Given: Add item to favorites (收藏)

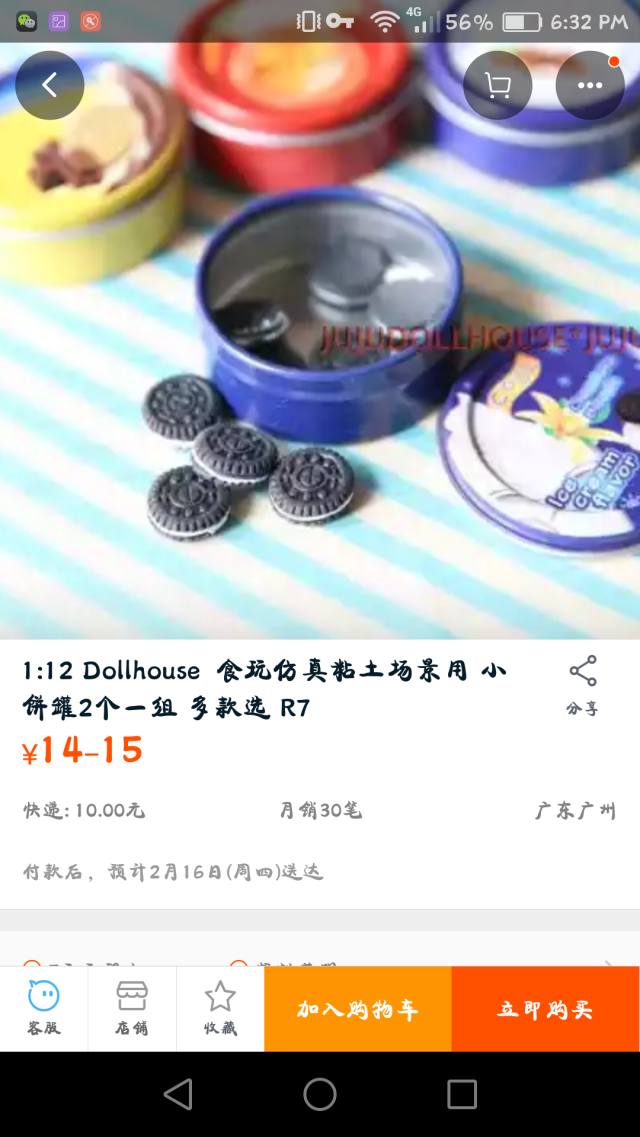Looking at the screenshot, I should [x=220, y=1008].
